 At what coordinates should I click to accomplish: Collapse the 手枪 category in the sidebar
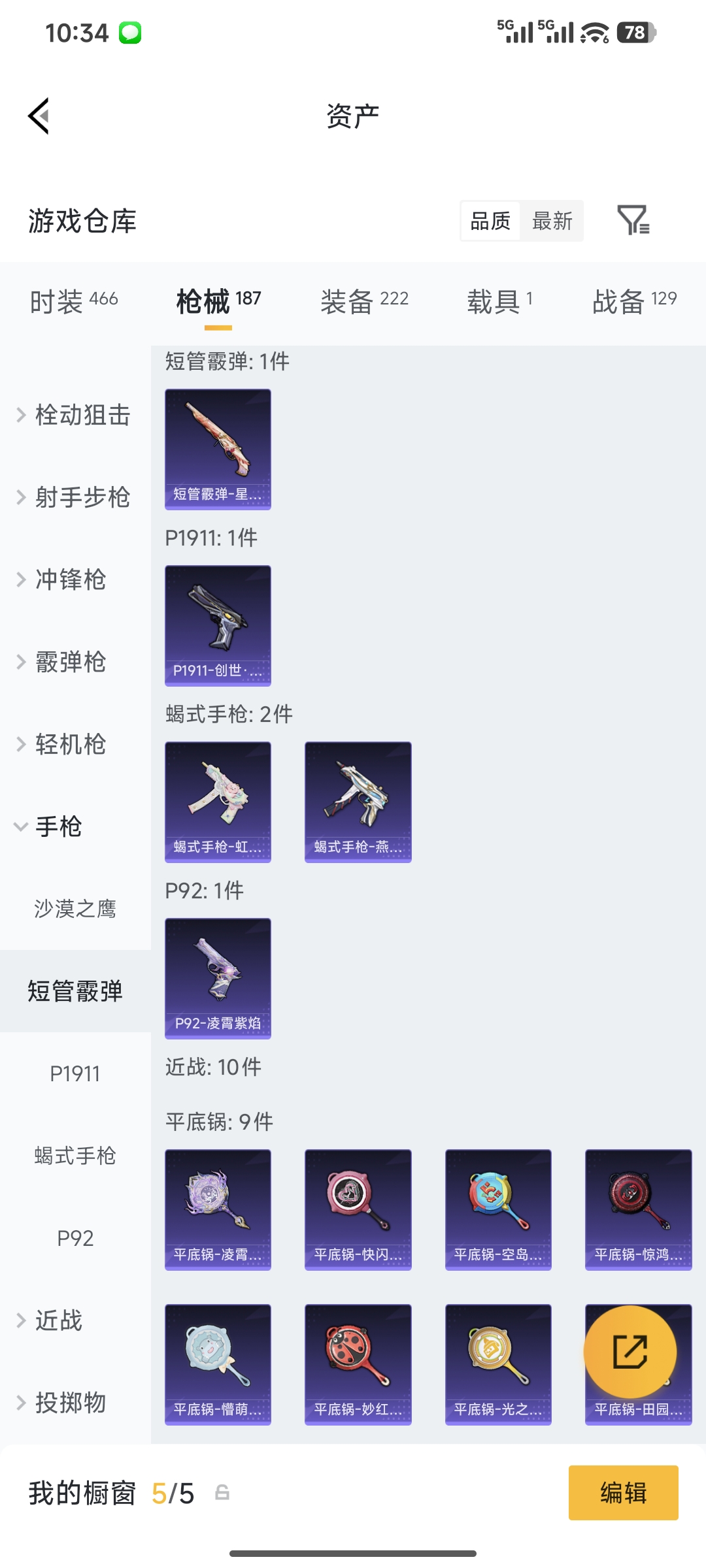click(58, 826)
